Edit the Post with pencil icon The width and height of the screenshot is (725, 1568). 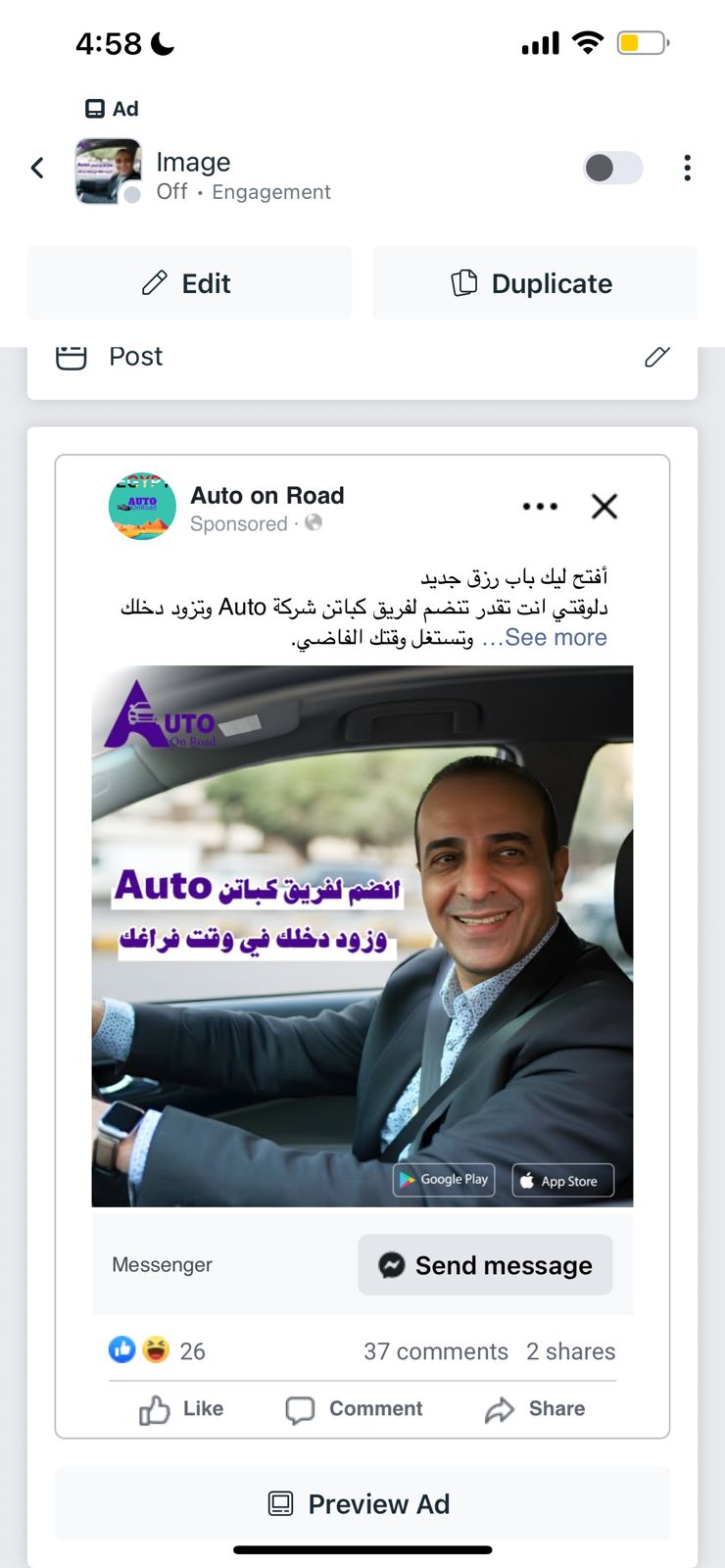[656, 356]
